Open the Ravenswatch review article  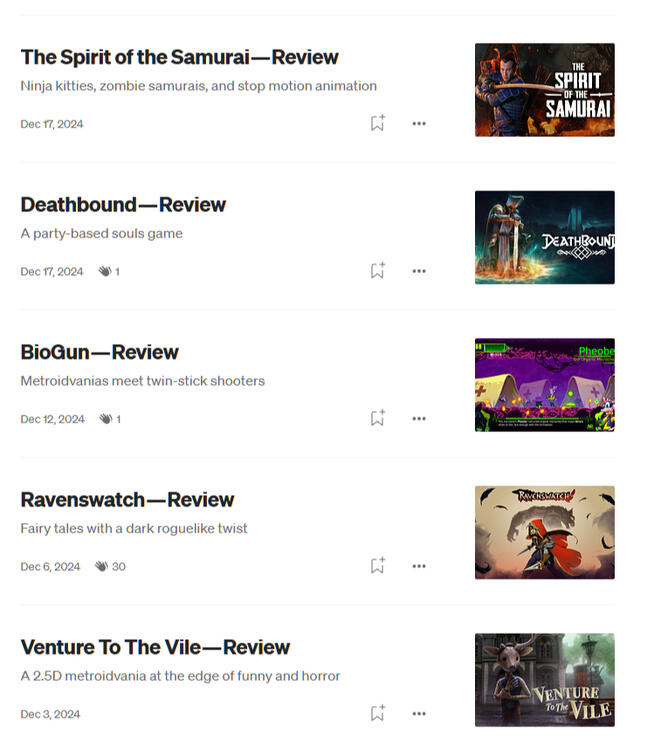127,500
